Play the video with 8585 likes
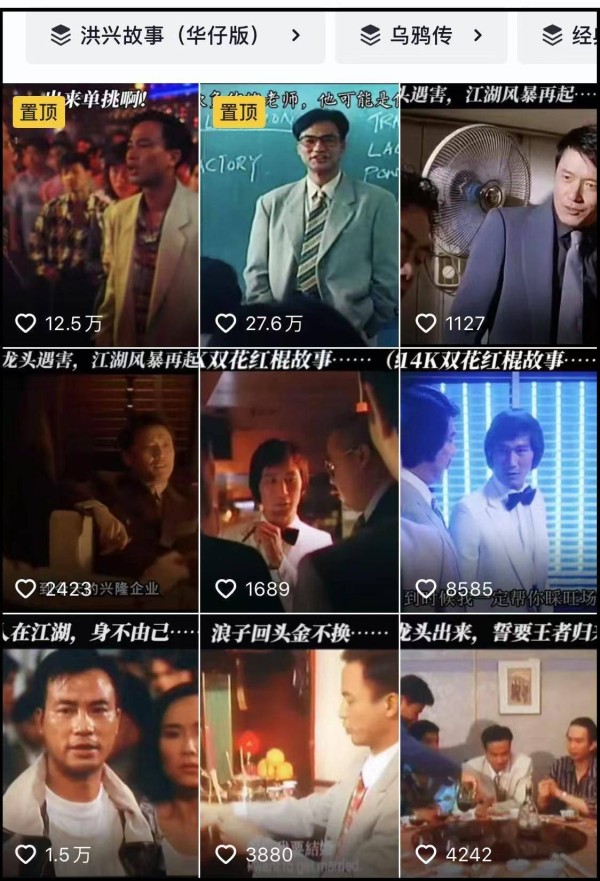 [500, 480]
